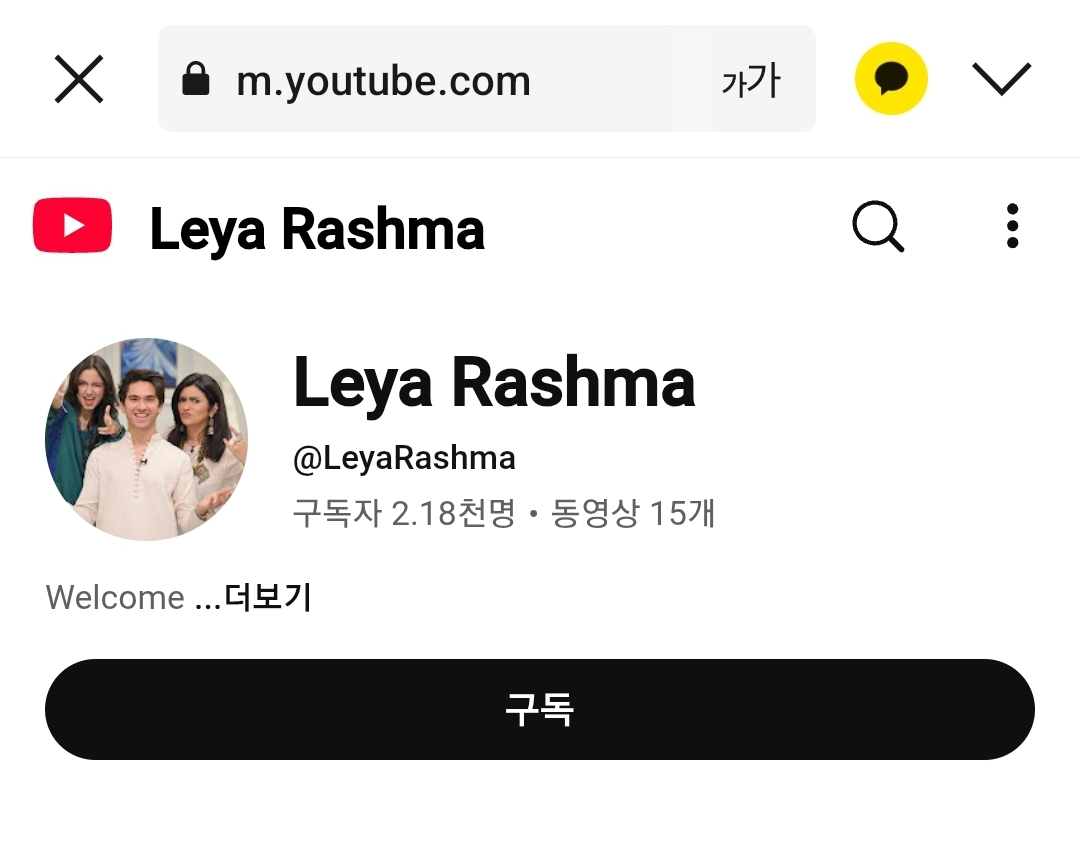The height and width of the screenshot is (850, 1080).
Task: Search YouTube with the magnifier icon
Action: click(878, 226)
